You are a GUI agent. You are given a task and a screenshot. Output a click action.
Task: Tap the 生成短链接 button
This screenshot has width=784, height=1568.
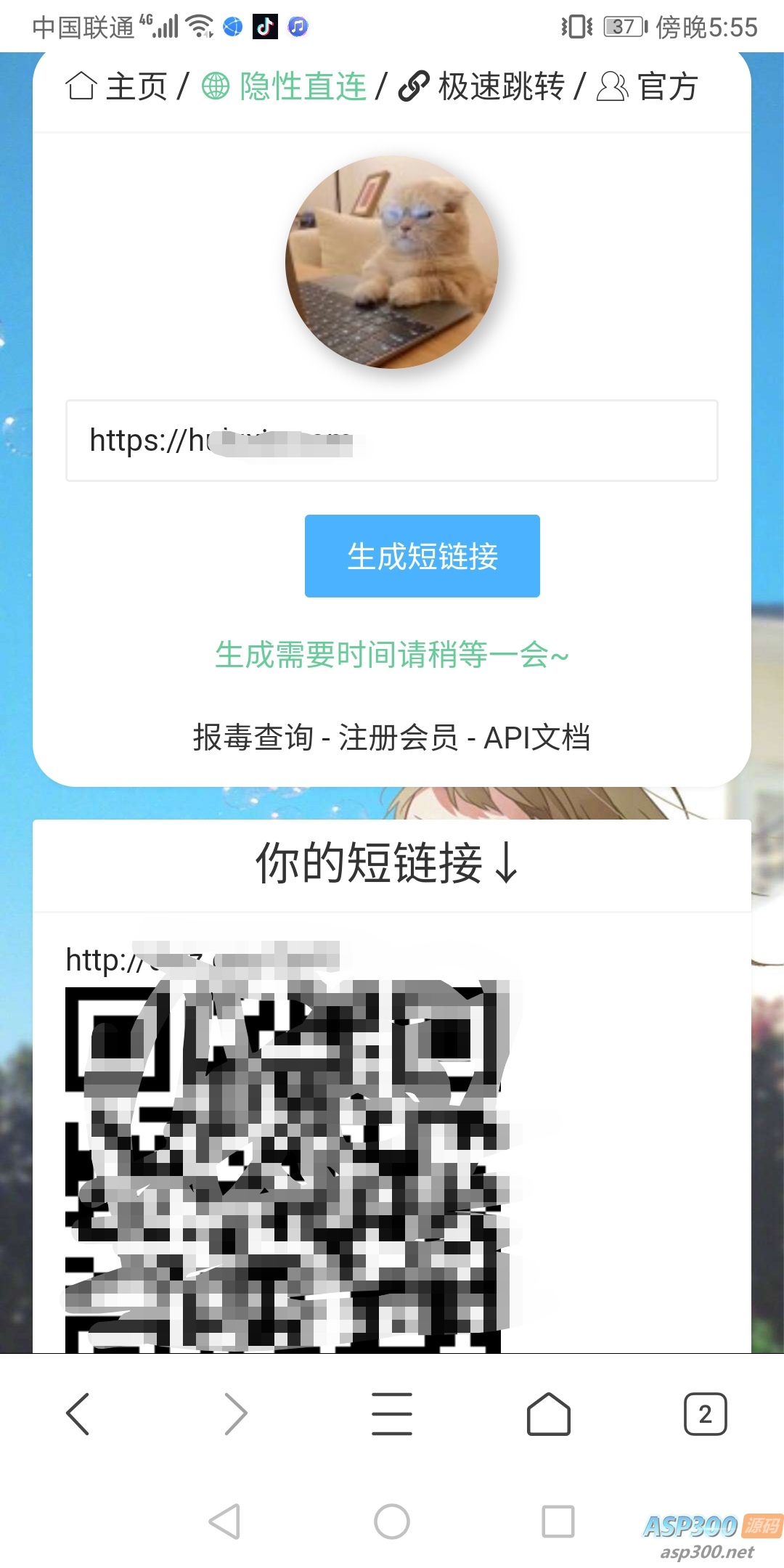[422, 556]
